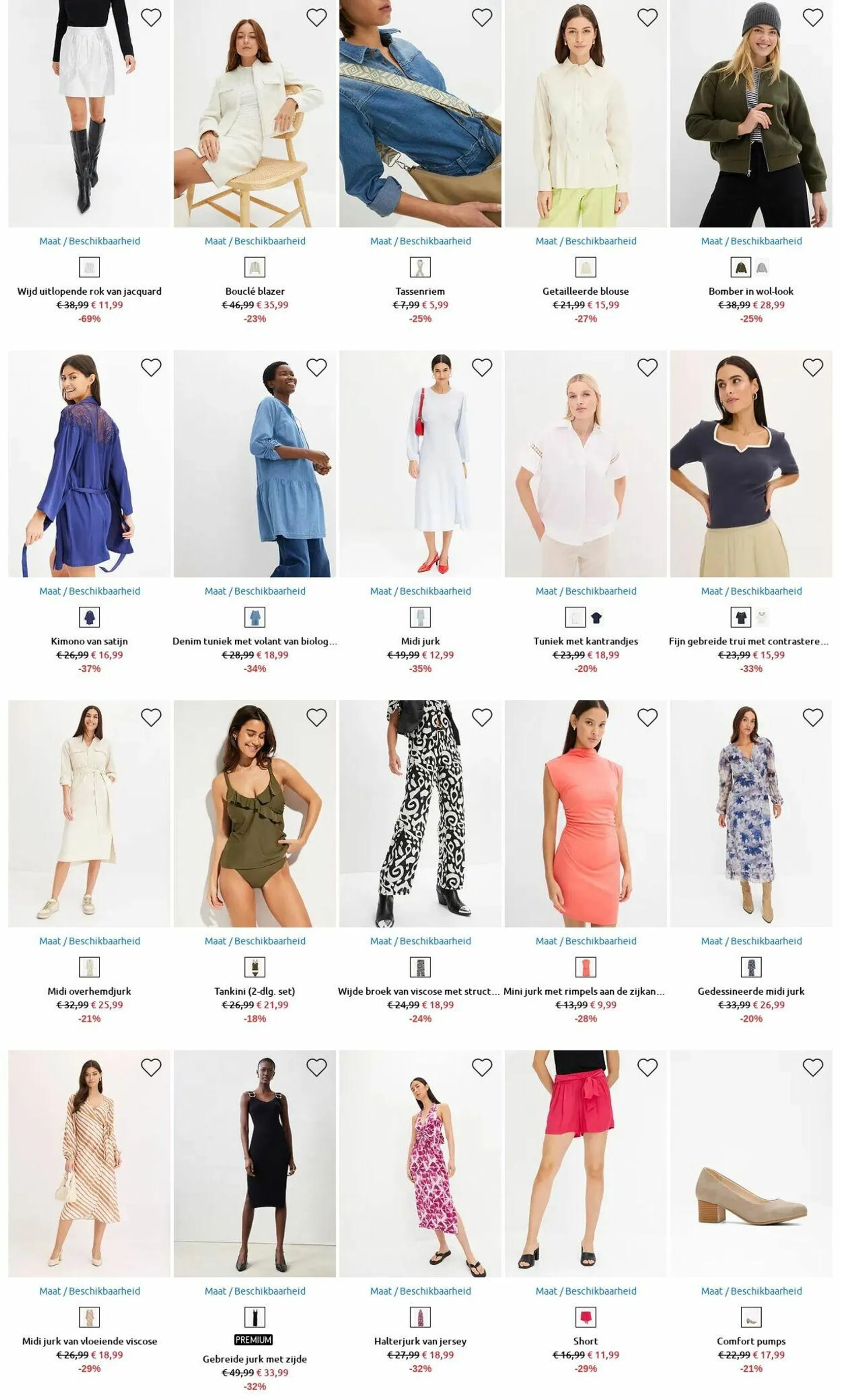Like the Wijd uitlopende rok van jacquard
This screenshot has height=1400, width=841.
click(x=151, y=18)
